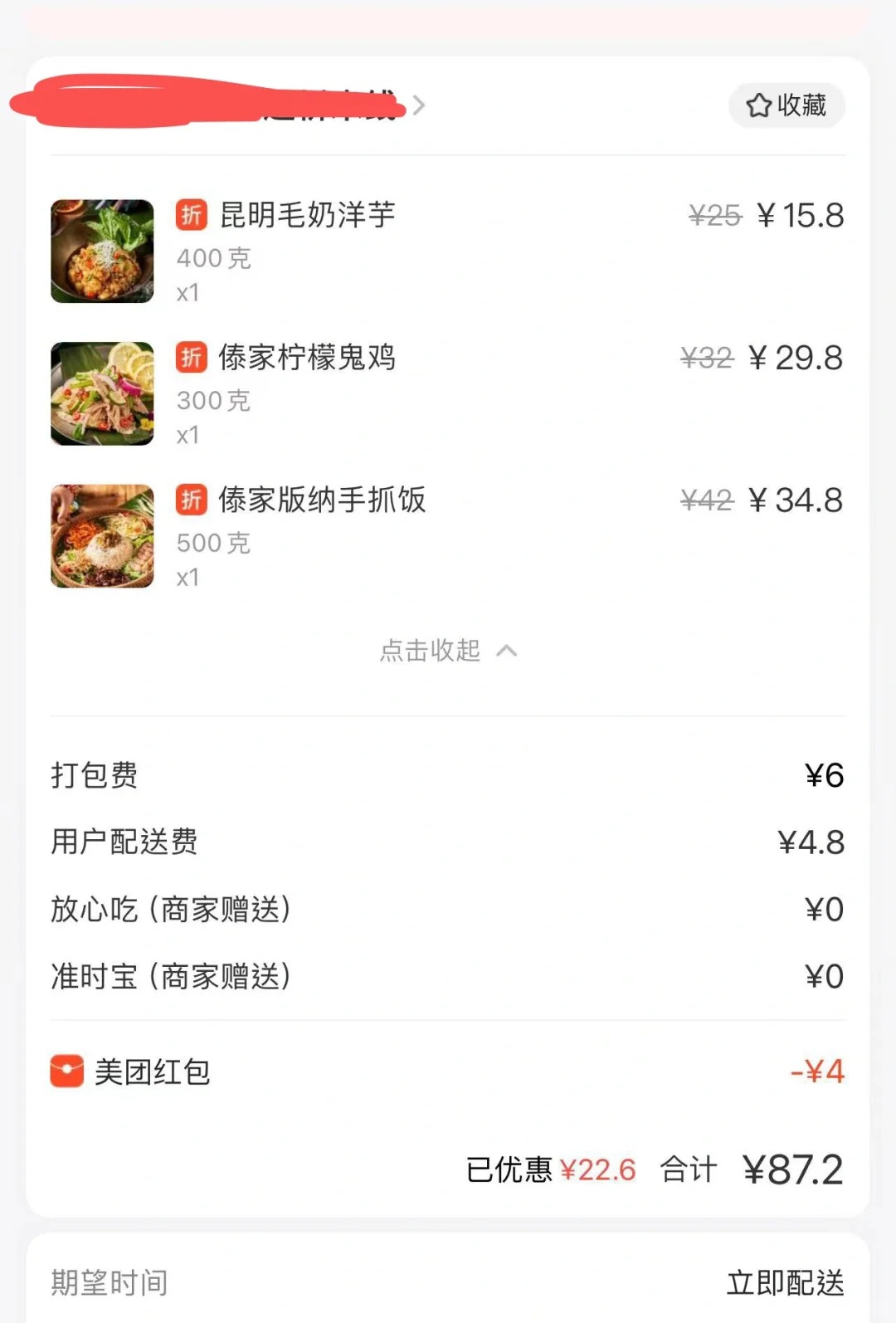Collapse the item list with 点击收起

click(x=448, y=651)
